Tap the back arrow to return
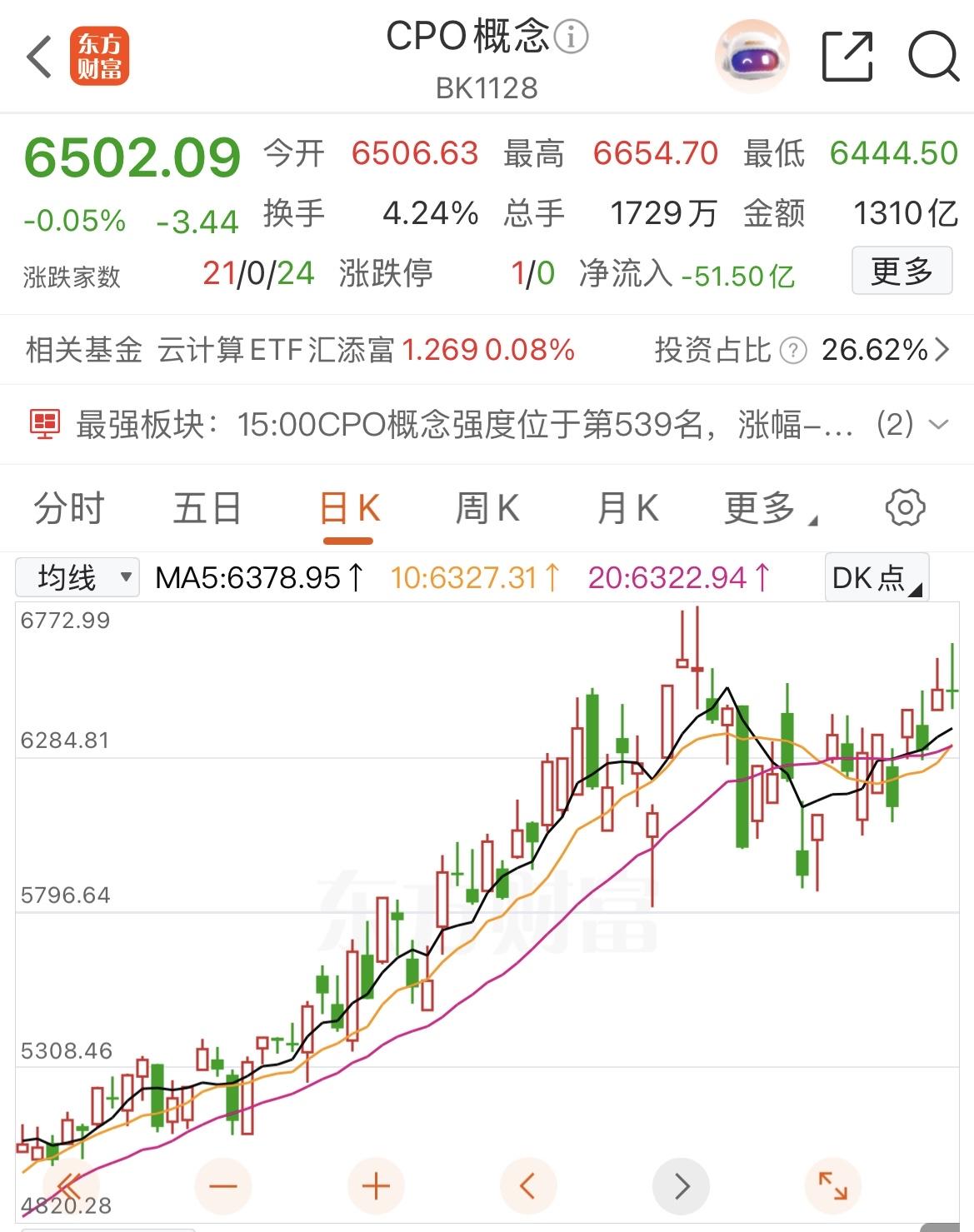The height and width of the screenshot is (1232, 974). click(x=39, y=57)
